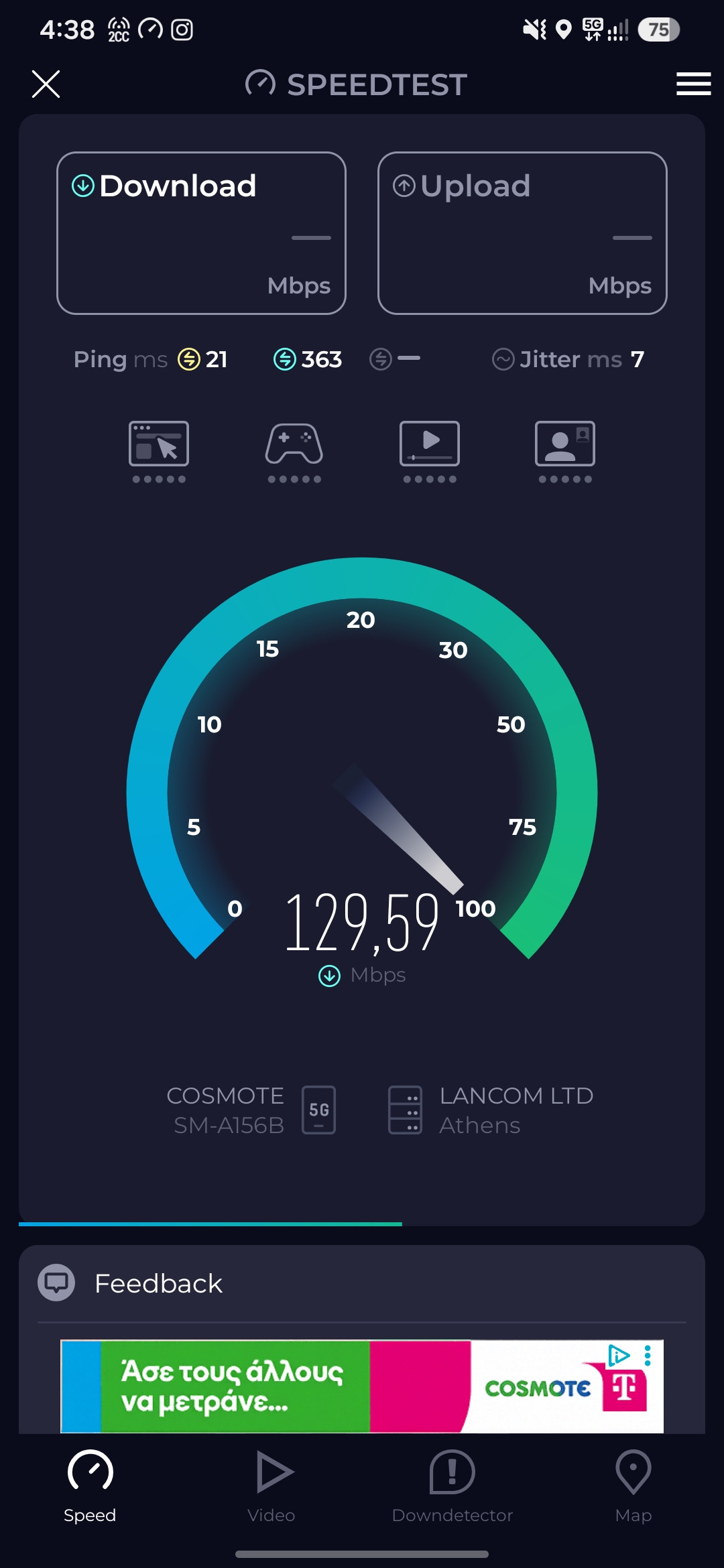Tap the AdChoices info icon

pyautogui.click(x=619, y=1356)
